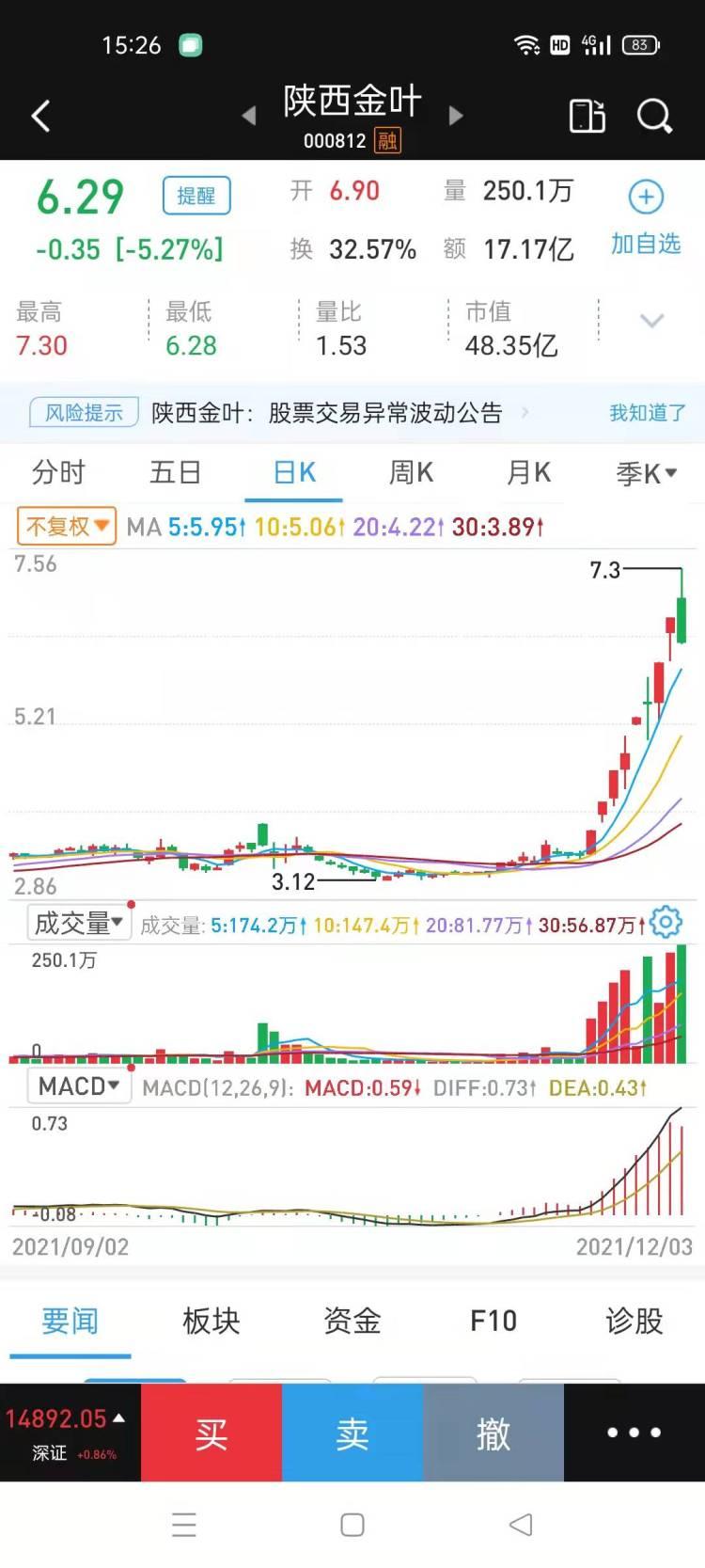705x1568 pixels.
Task: Tap the red 买 buy button
Action: pyautogui.click(x=211, y=1433)
